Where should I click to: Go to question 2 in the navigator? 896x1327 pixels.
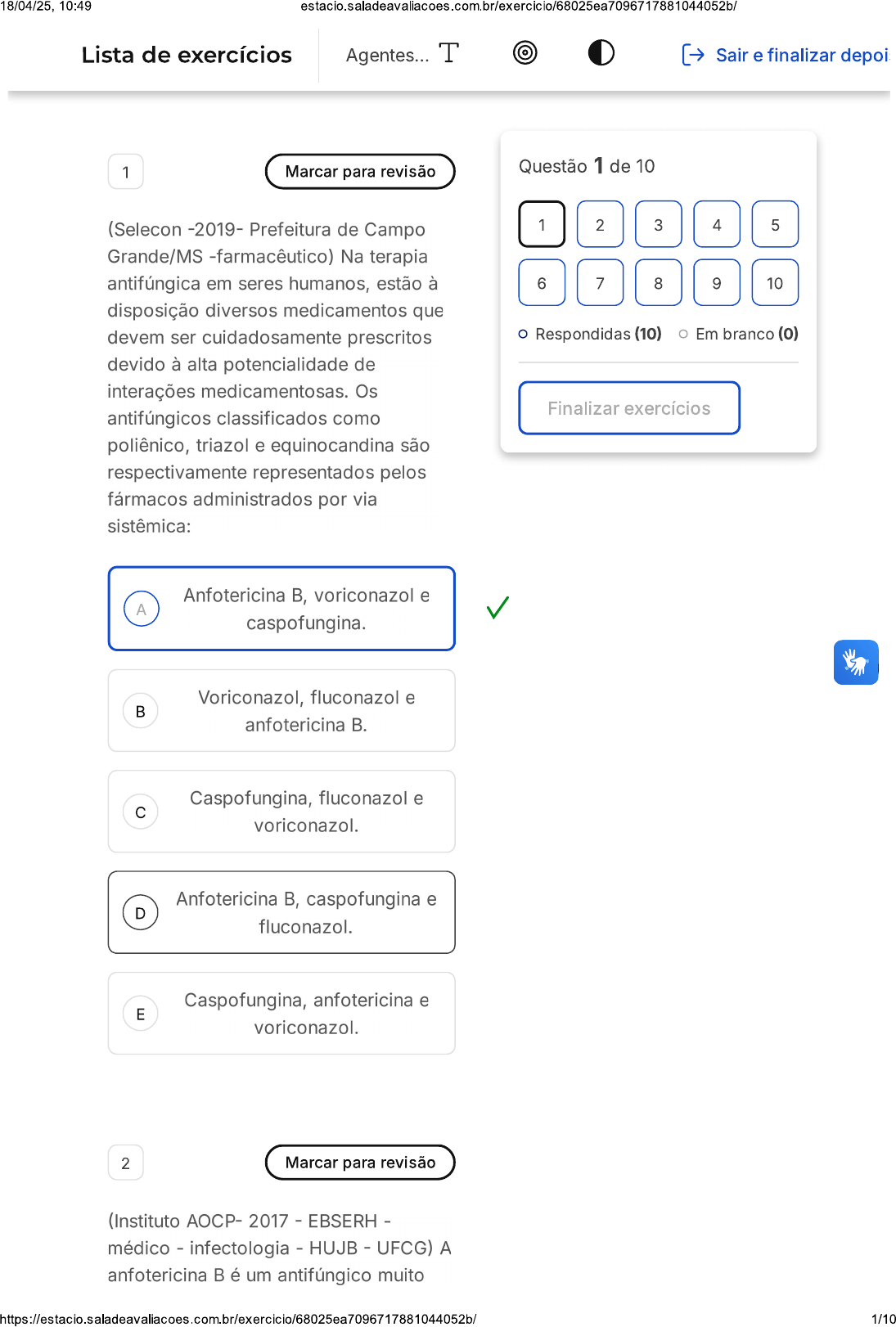[600, 224]
